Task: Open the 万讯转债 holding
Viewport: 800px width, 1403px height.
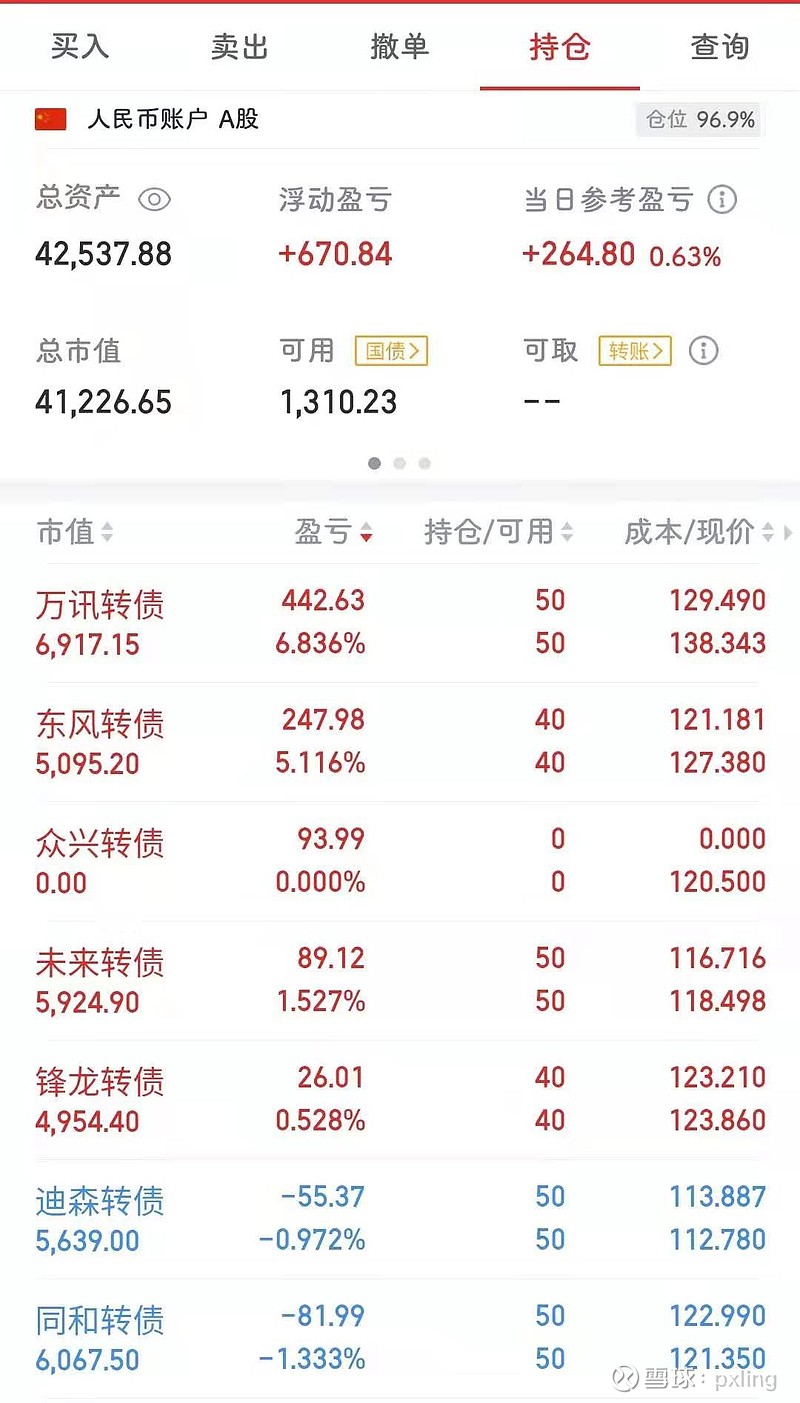Action: 400,623
